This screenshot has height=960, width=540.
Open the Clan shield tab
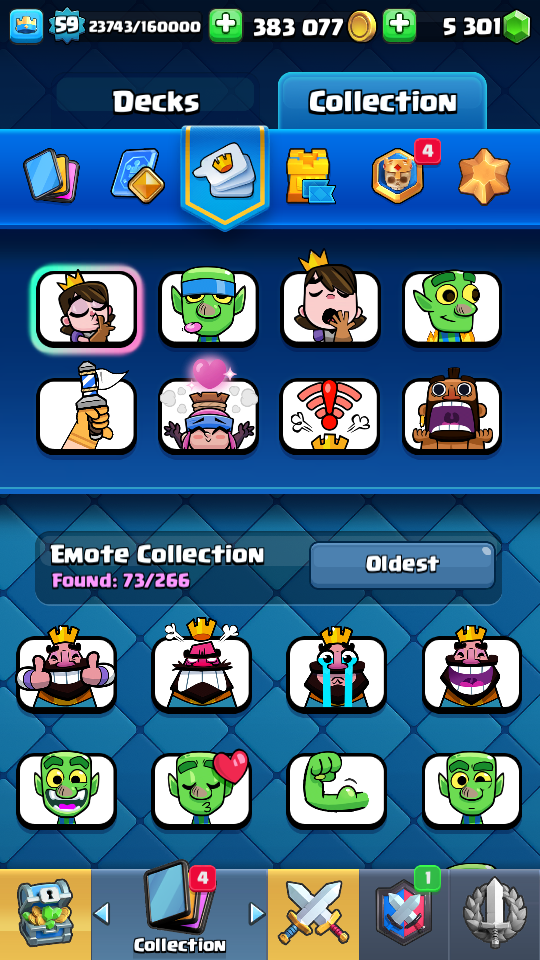404,914
